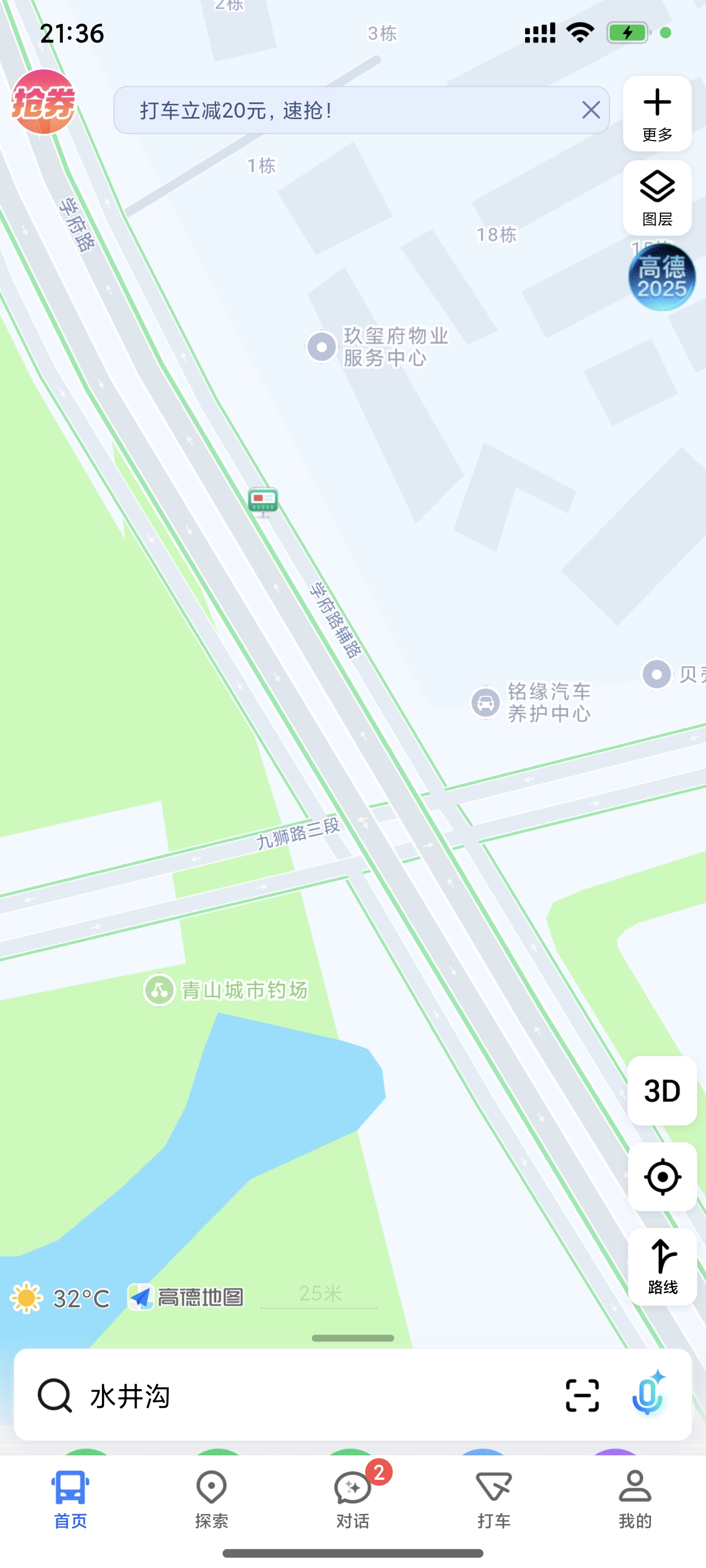This screenshot has height=1568, width=706.
Task: Dismiss the taxi discount banner
Action: click(590, 110)
